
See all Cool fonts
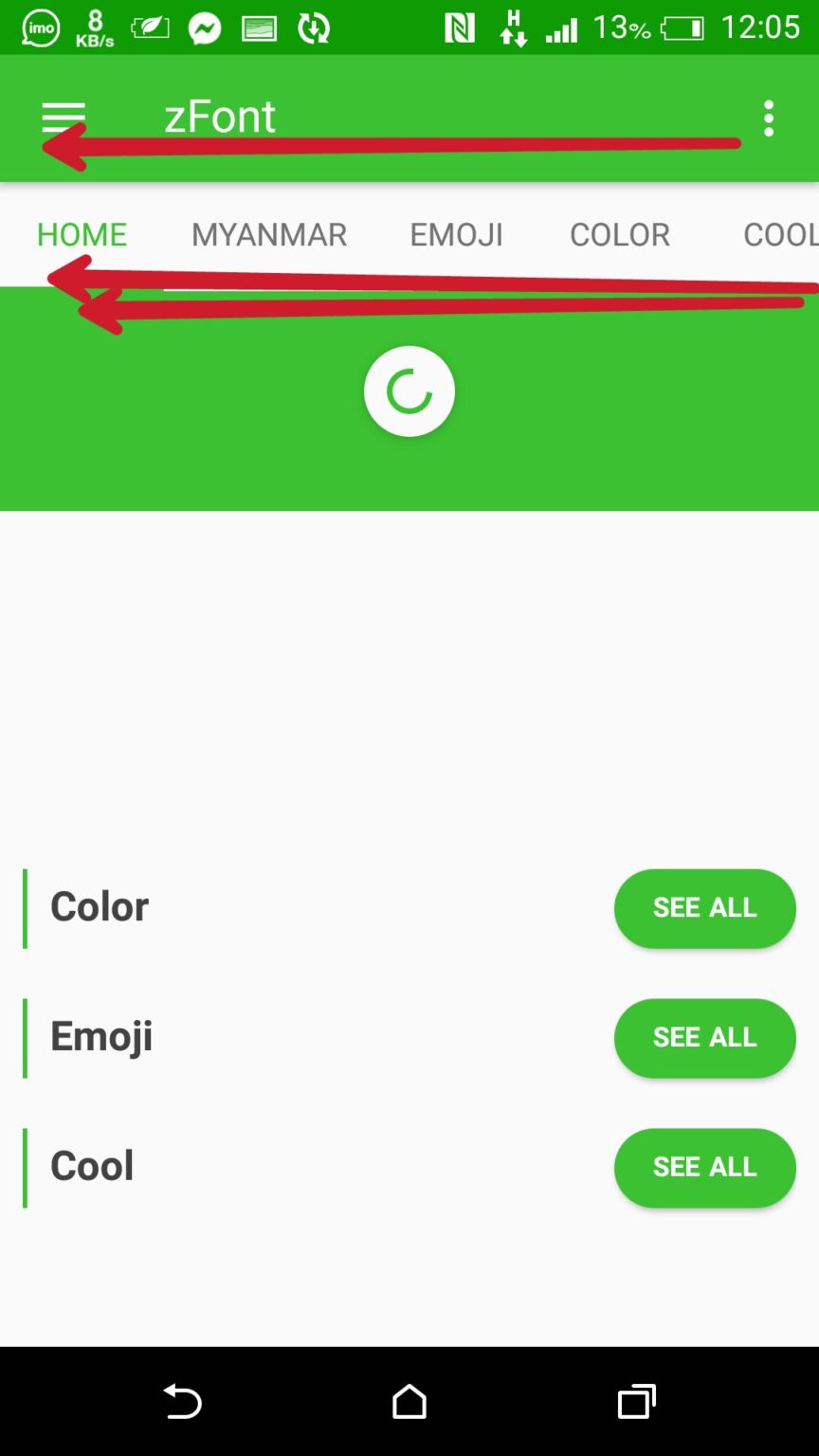(705, 1168)
